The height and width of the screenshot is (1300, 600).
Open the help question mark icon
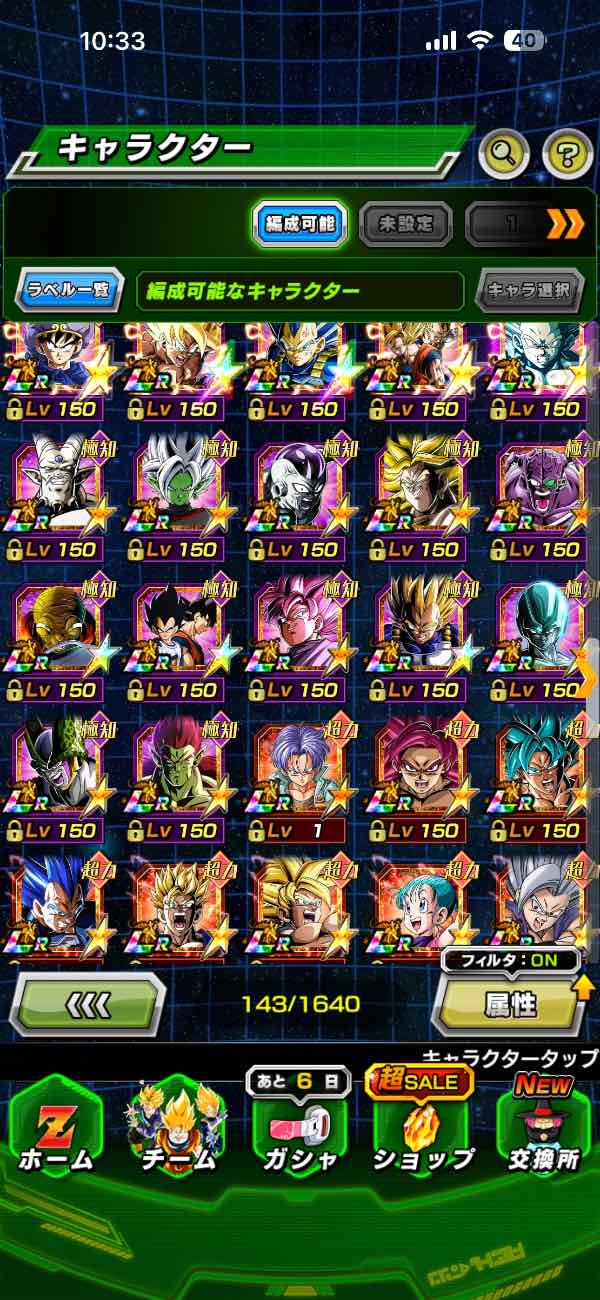[x=567, y=153]
